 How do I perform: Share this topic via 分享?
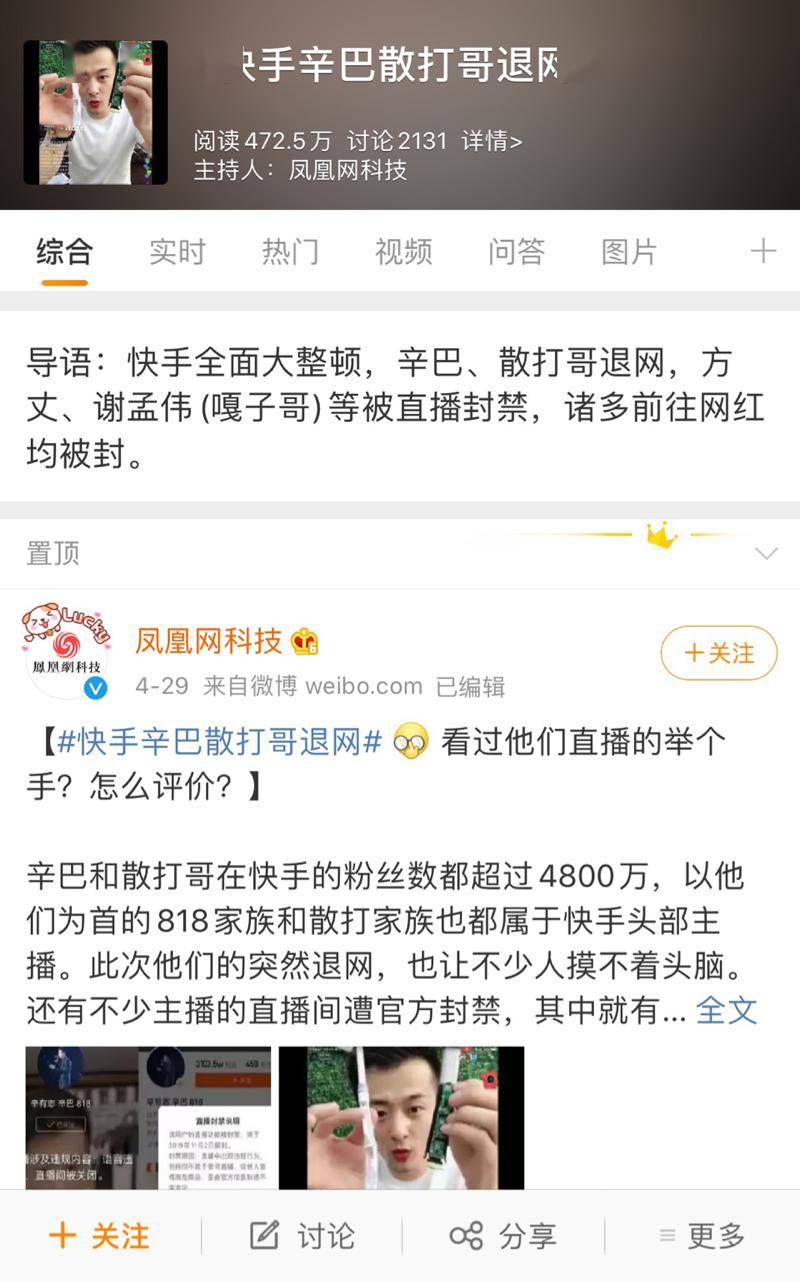pyautogui.click(x=503, y=1236)
